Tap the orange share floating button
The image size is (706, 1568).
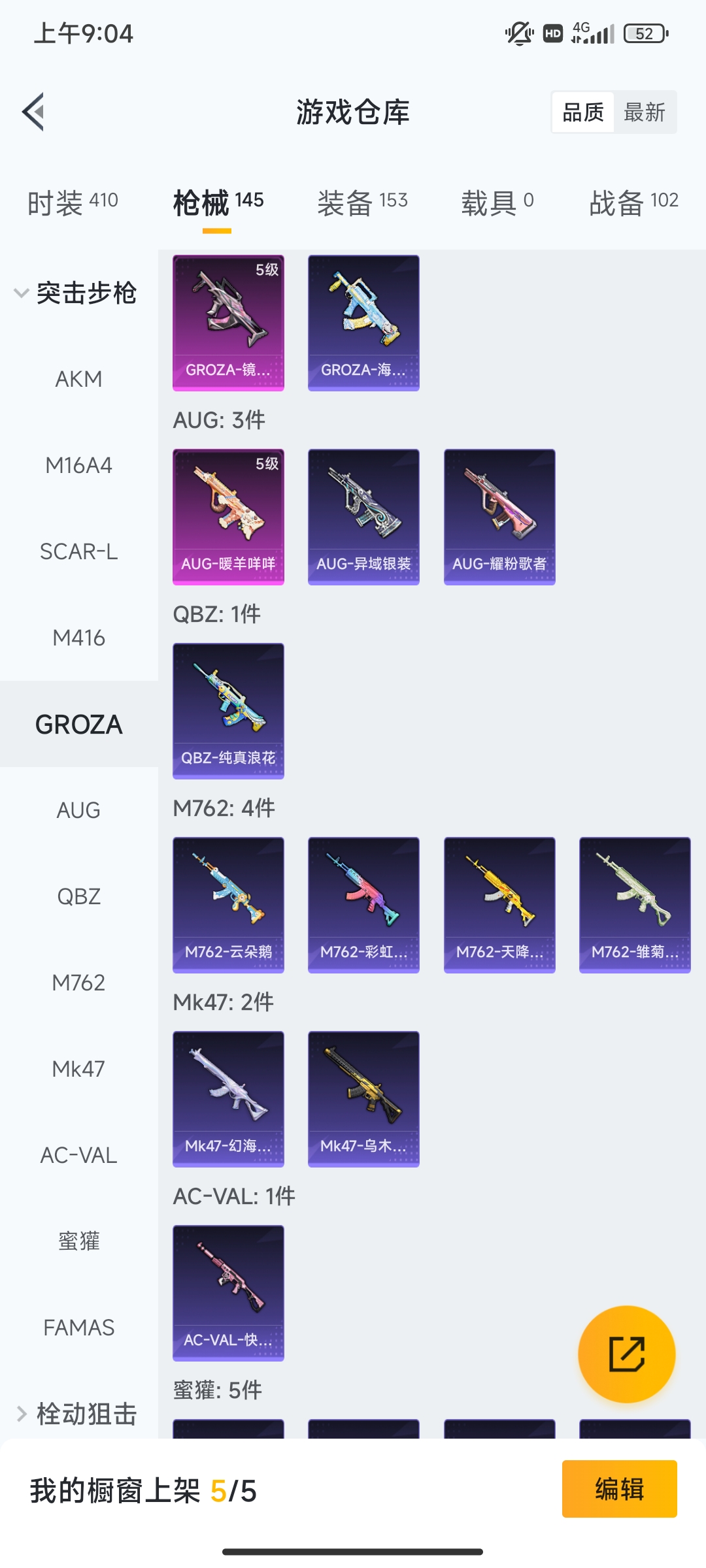click(626, 1354)
